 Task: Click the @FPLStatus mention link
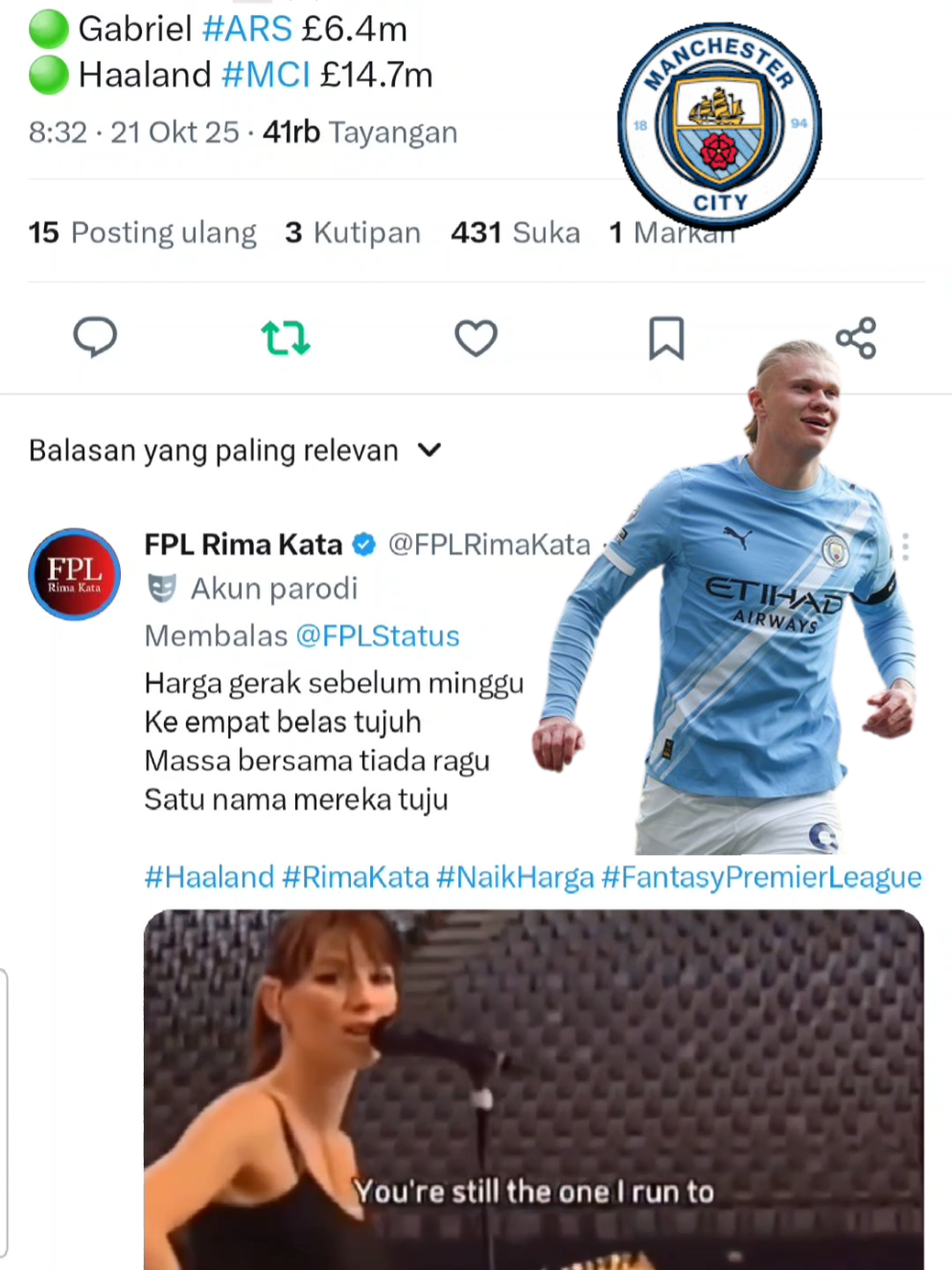(x=378, y=635)
